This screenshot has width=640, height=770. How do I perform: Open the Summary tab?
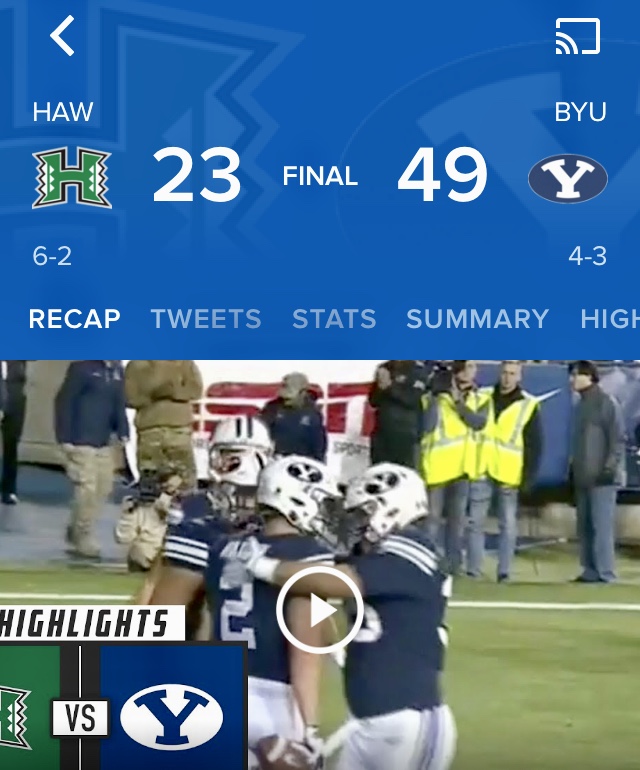(477, 319)
